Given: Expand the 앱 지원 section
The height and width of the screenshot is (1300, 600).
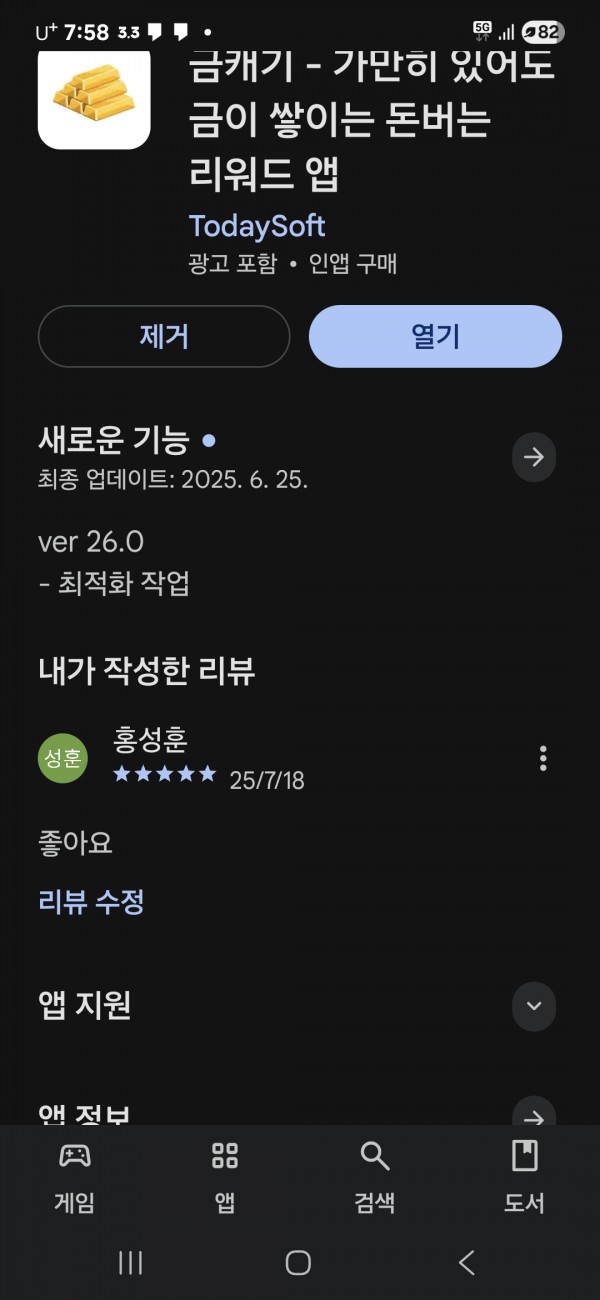Looking at the screenshot, I should 534,1006.
